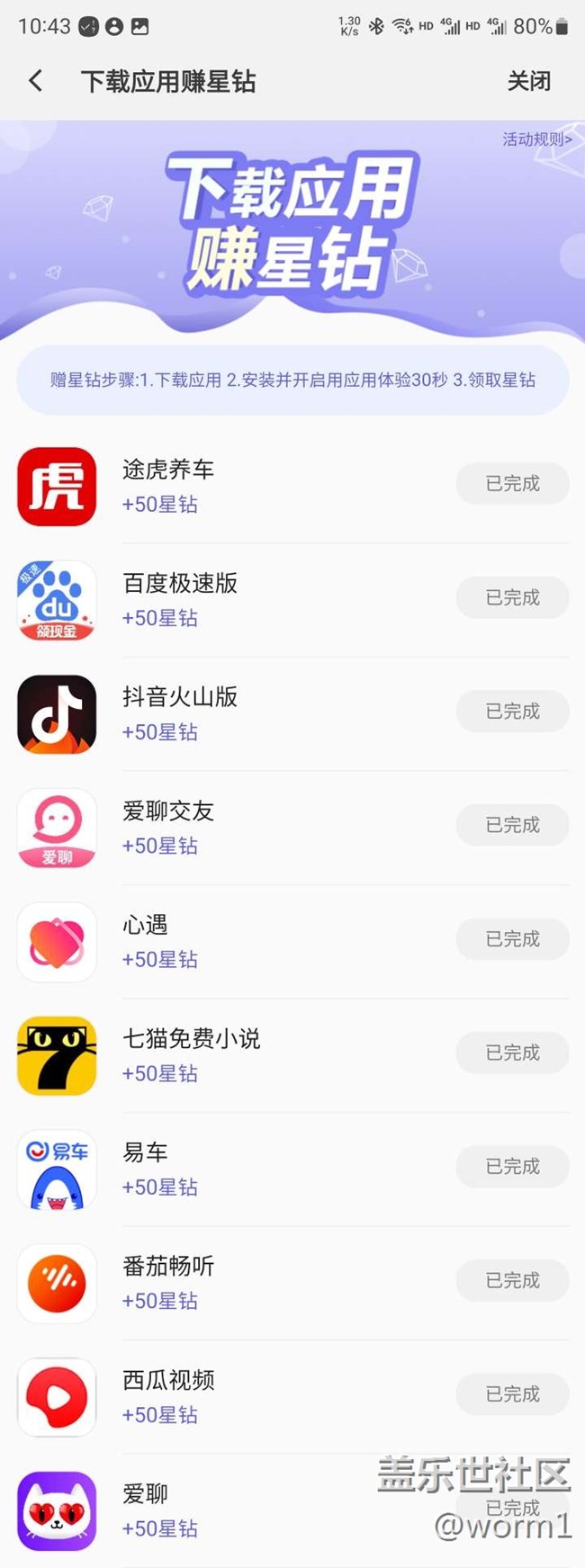This screenshot has width=585, height=1568.
Task: Tap 已完成 button for 途虎养车
Action: point(512,484)
